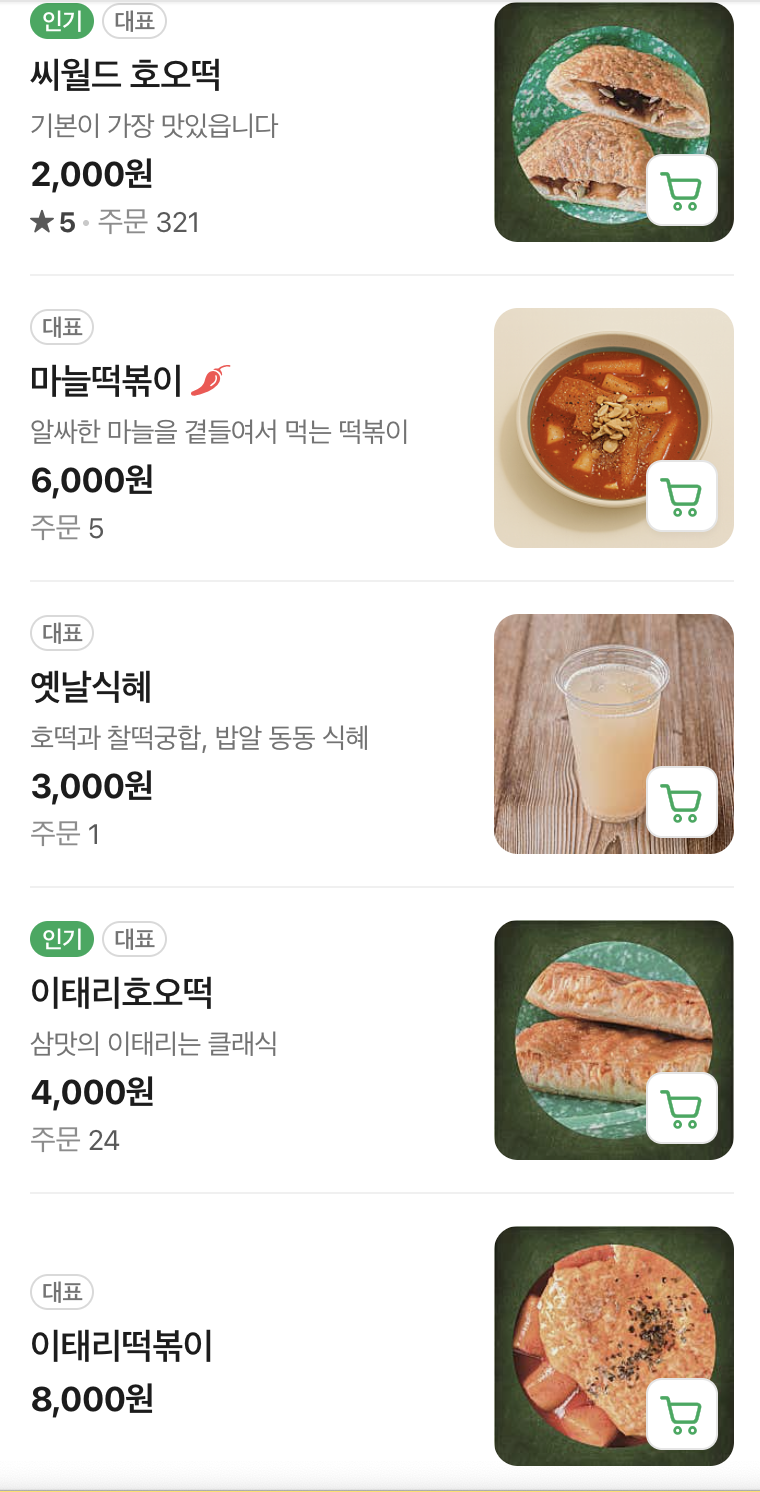Add 씨월드 호오떡 to the cart
This screenshot has height=1492, width=760.
click(x=682, y=190)
